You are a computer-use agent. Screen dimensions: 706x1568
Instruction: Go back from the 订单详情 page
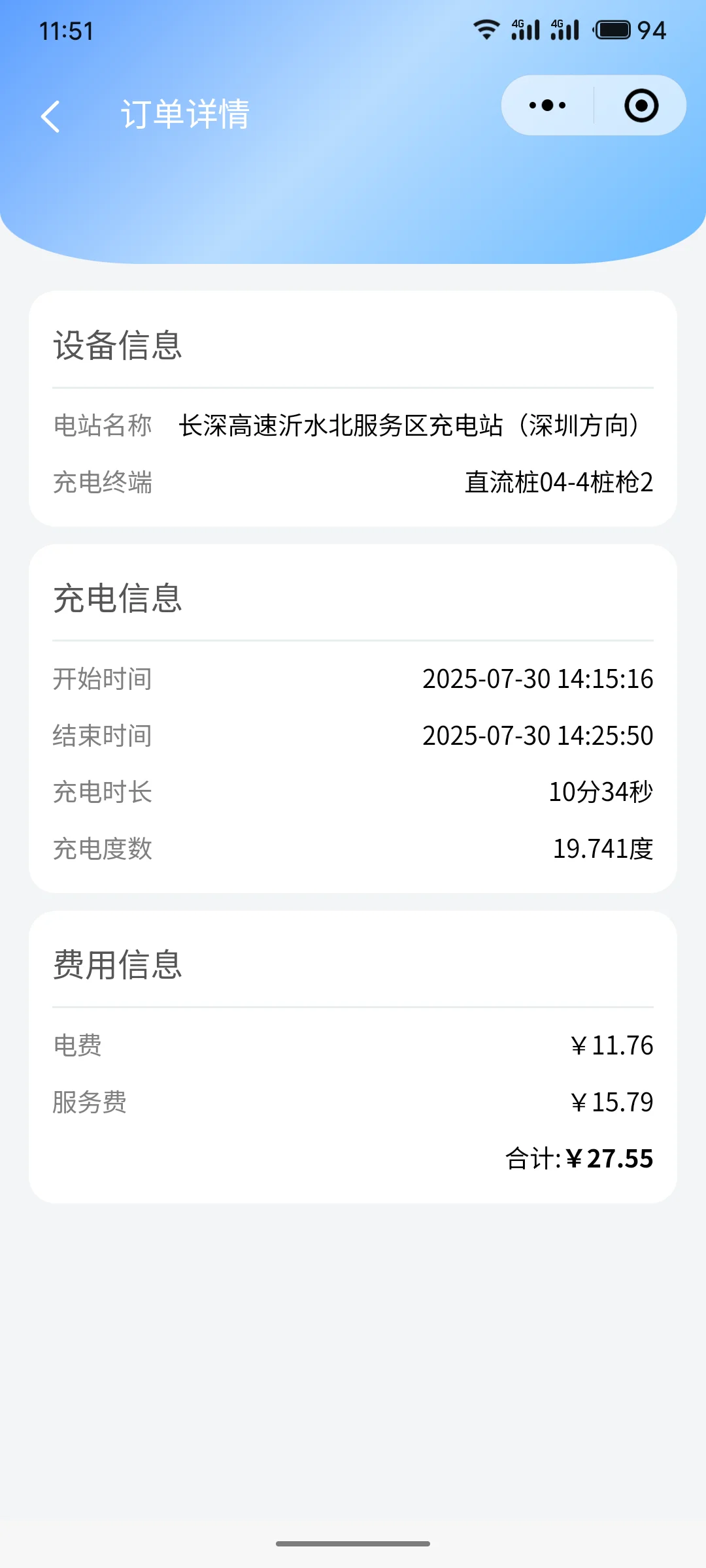click(50, 116)
